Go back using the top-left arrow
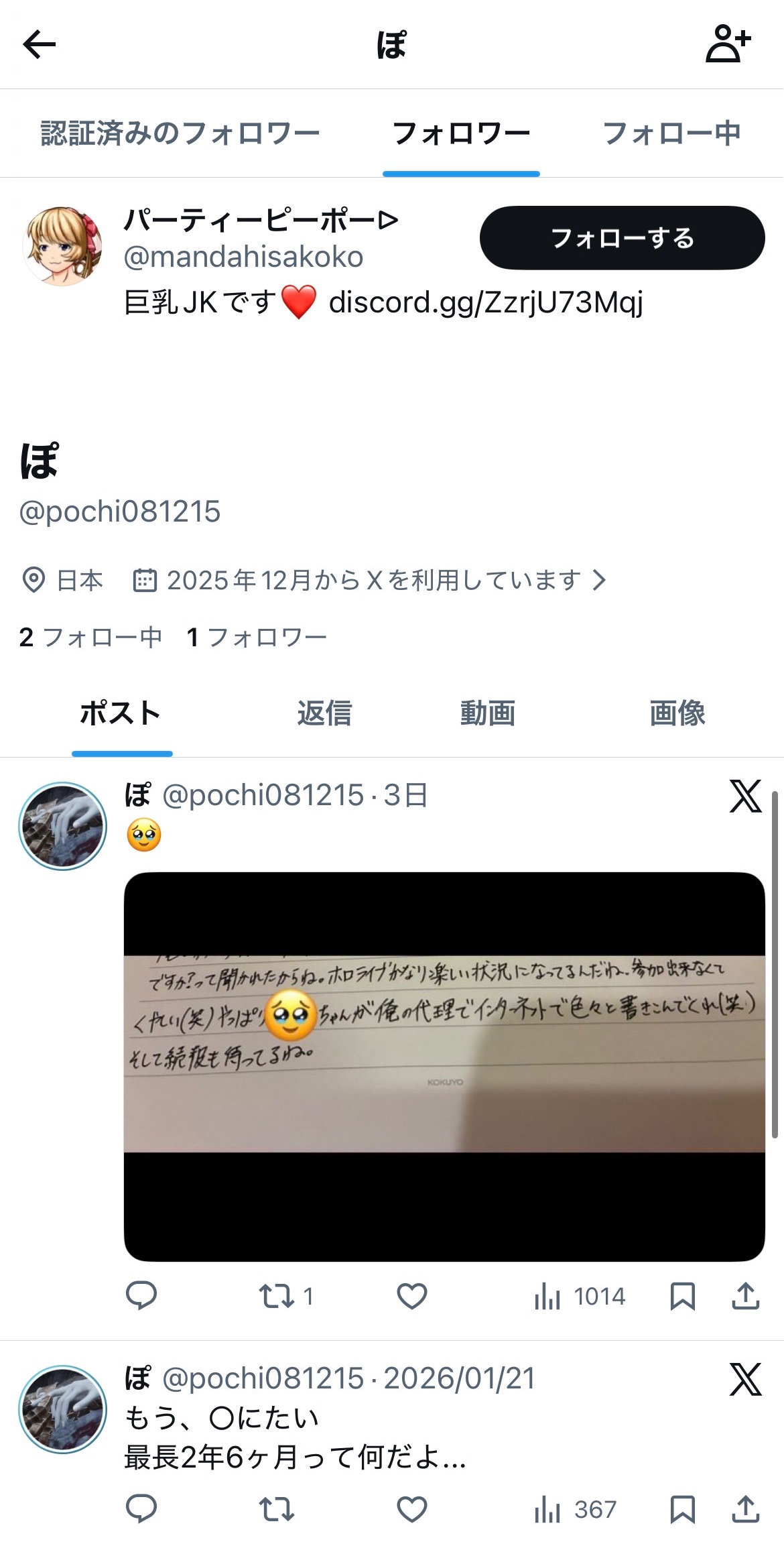Screen dimensions: 784x1546 (x=39, y=45)
